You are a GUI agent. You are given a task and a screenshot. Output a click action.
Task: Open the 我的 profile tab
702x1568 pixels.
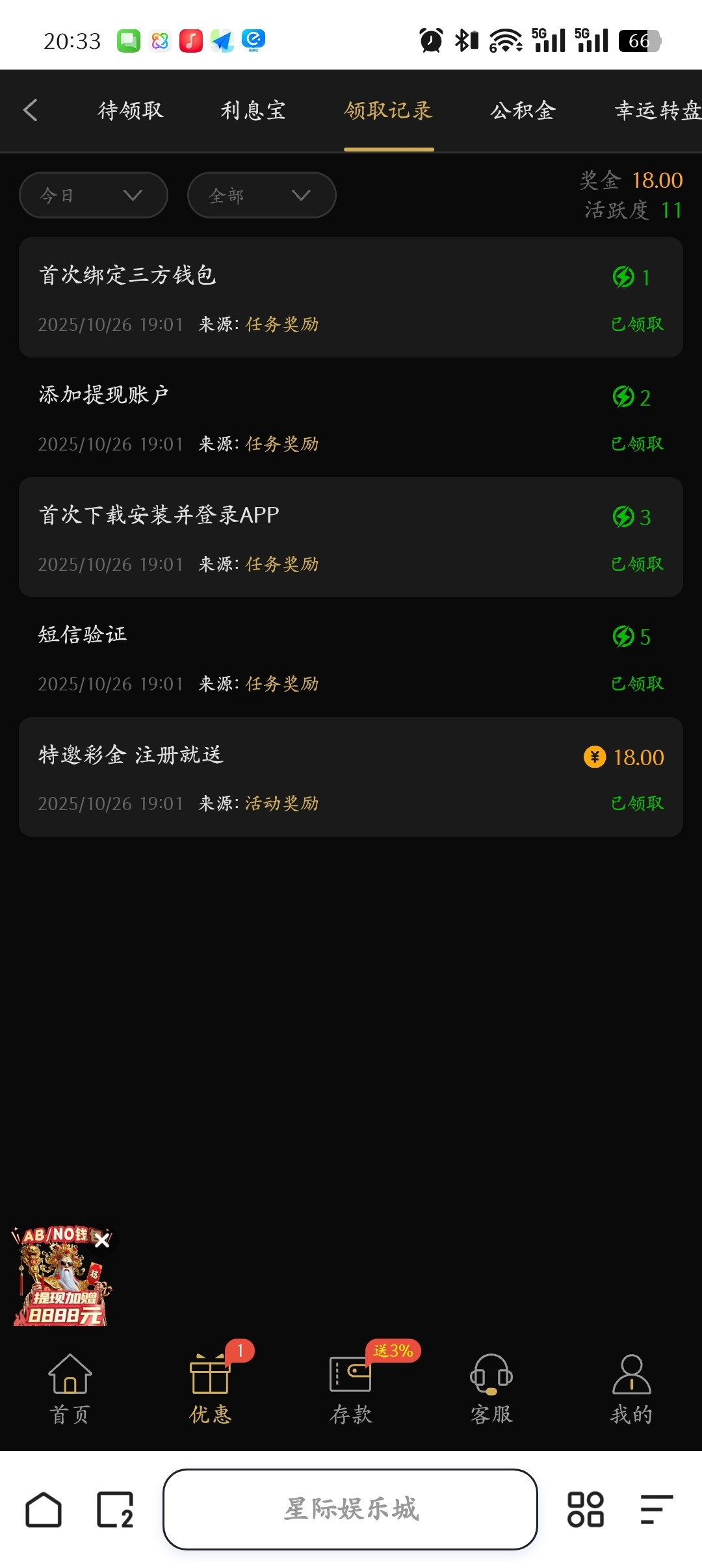(631, 1389)
